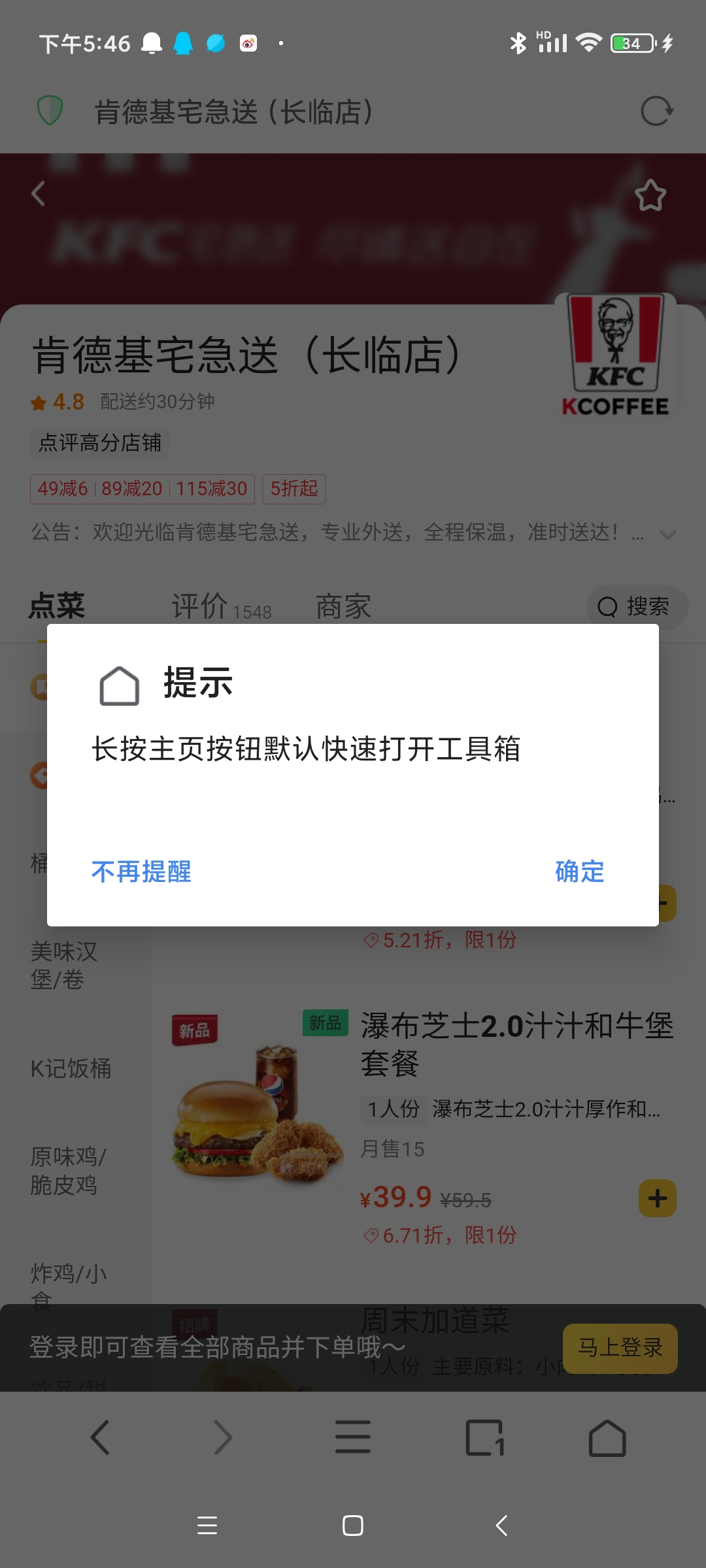Image resolution: width=706 pixels, height=1568 pixels.
Task: Open the browser menu icon
Action: [x=353, y=1437]
